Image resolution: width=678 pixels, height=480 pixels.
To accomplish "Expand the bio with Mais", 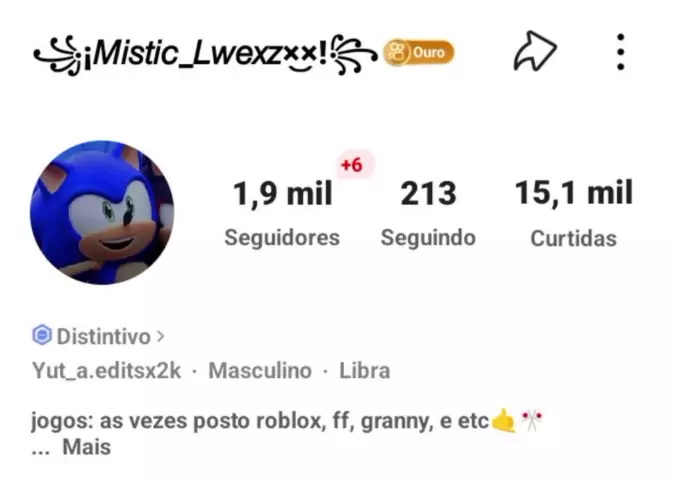I will coord(86,447).
